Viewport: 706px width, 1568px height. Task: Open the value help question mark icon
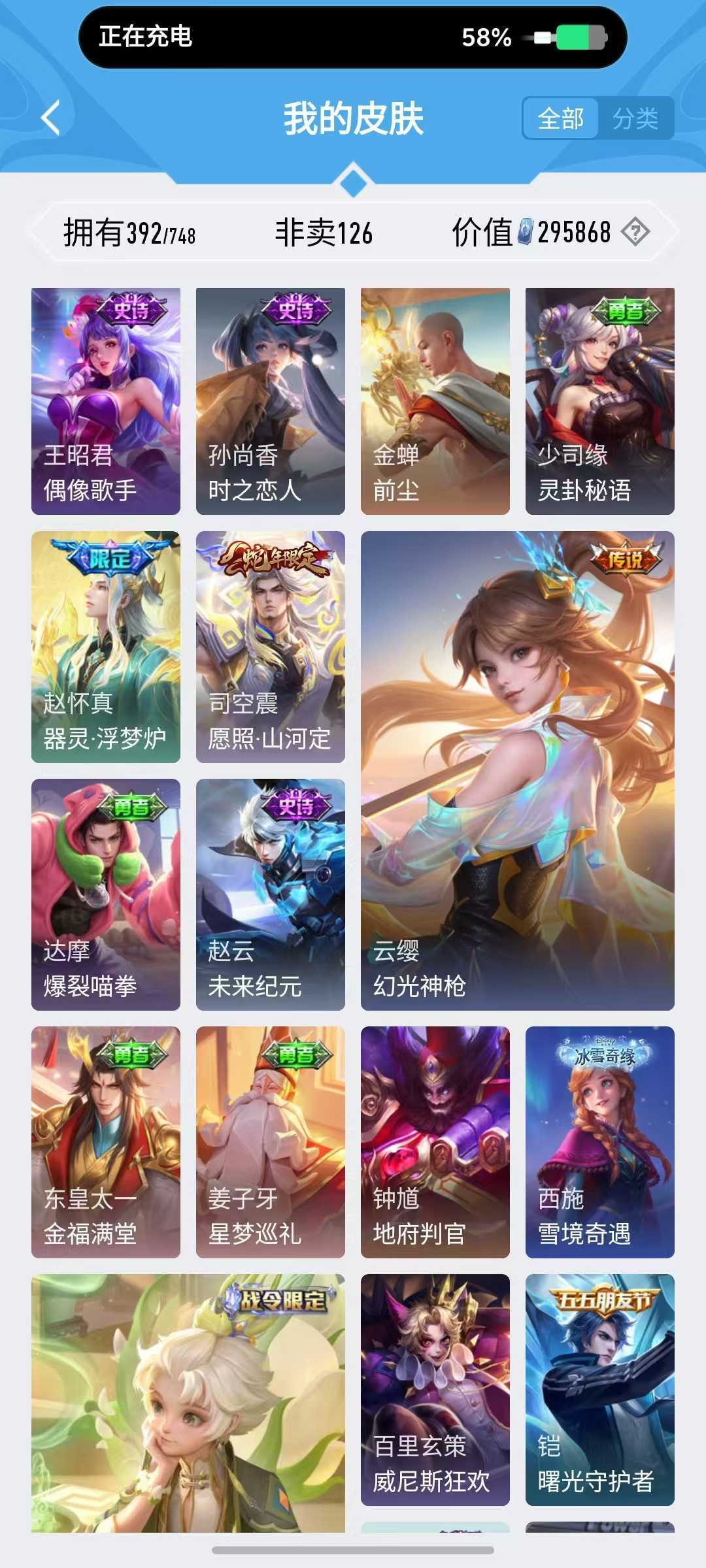tap(635, 232)
